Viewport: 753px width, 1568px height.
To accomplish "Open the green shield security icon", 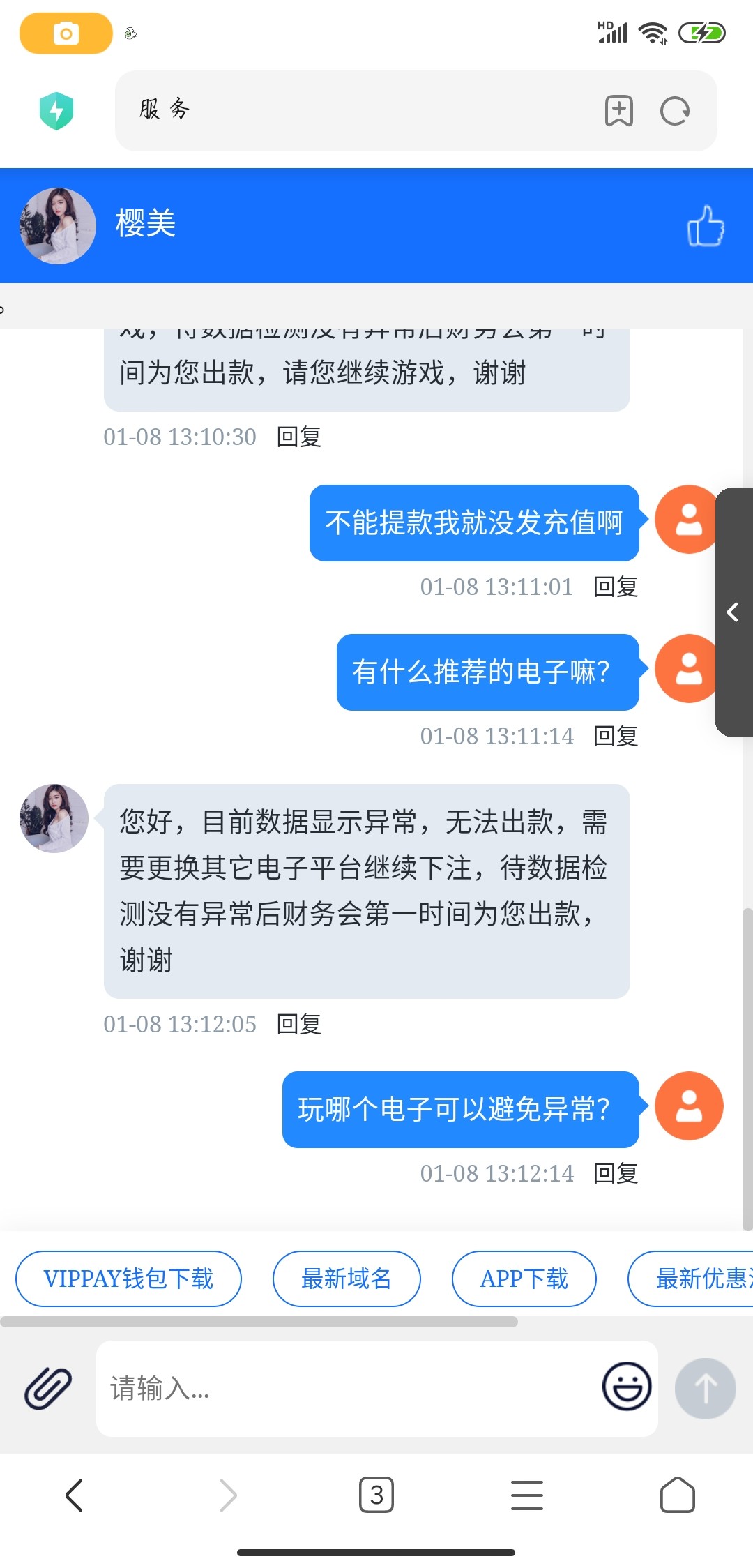I will pos(56,110).
